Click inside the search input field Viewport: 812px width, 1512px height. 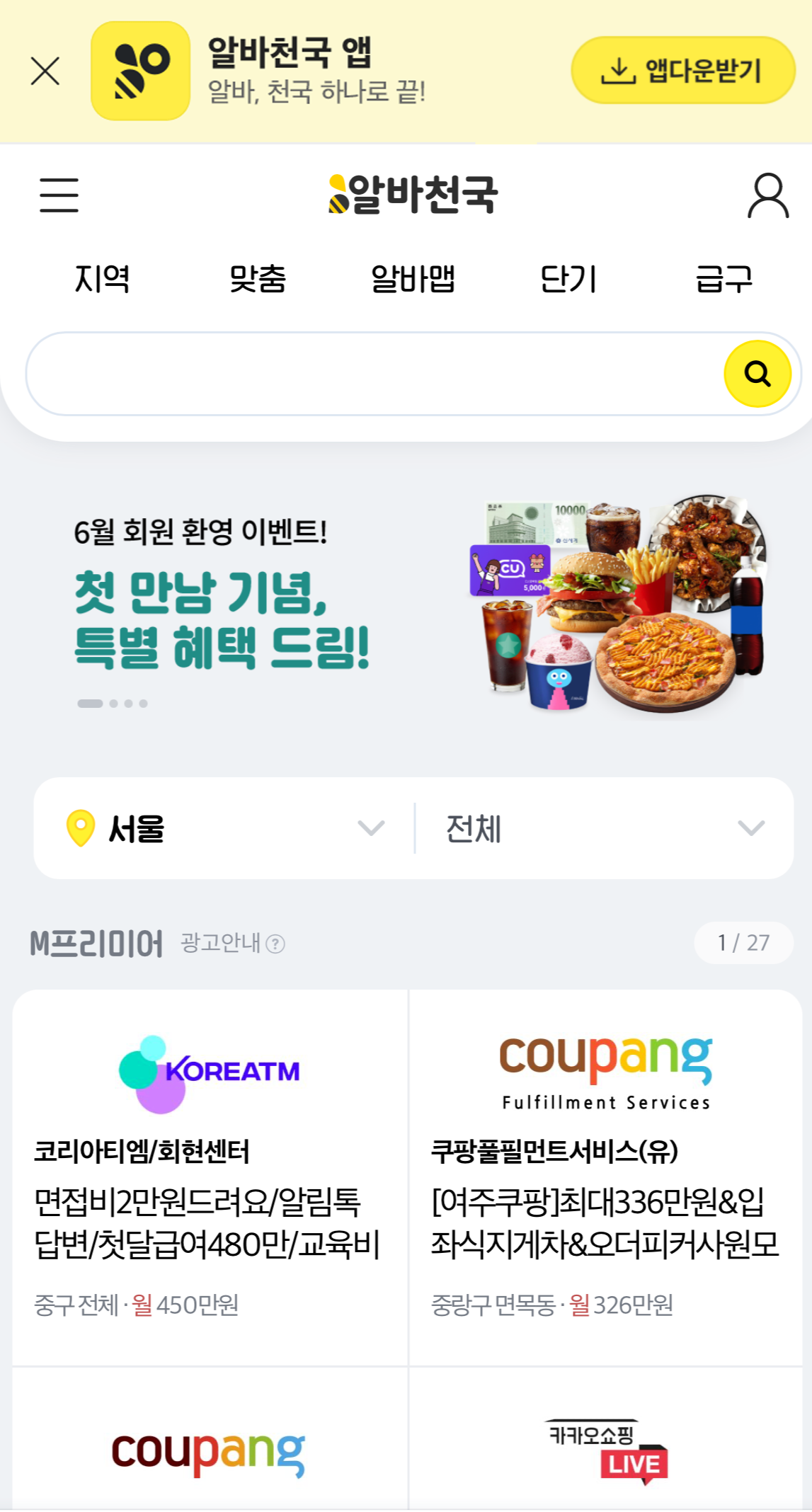pos(354,373)
